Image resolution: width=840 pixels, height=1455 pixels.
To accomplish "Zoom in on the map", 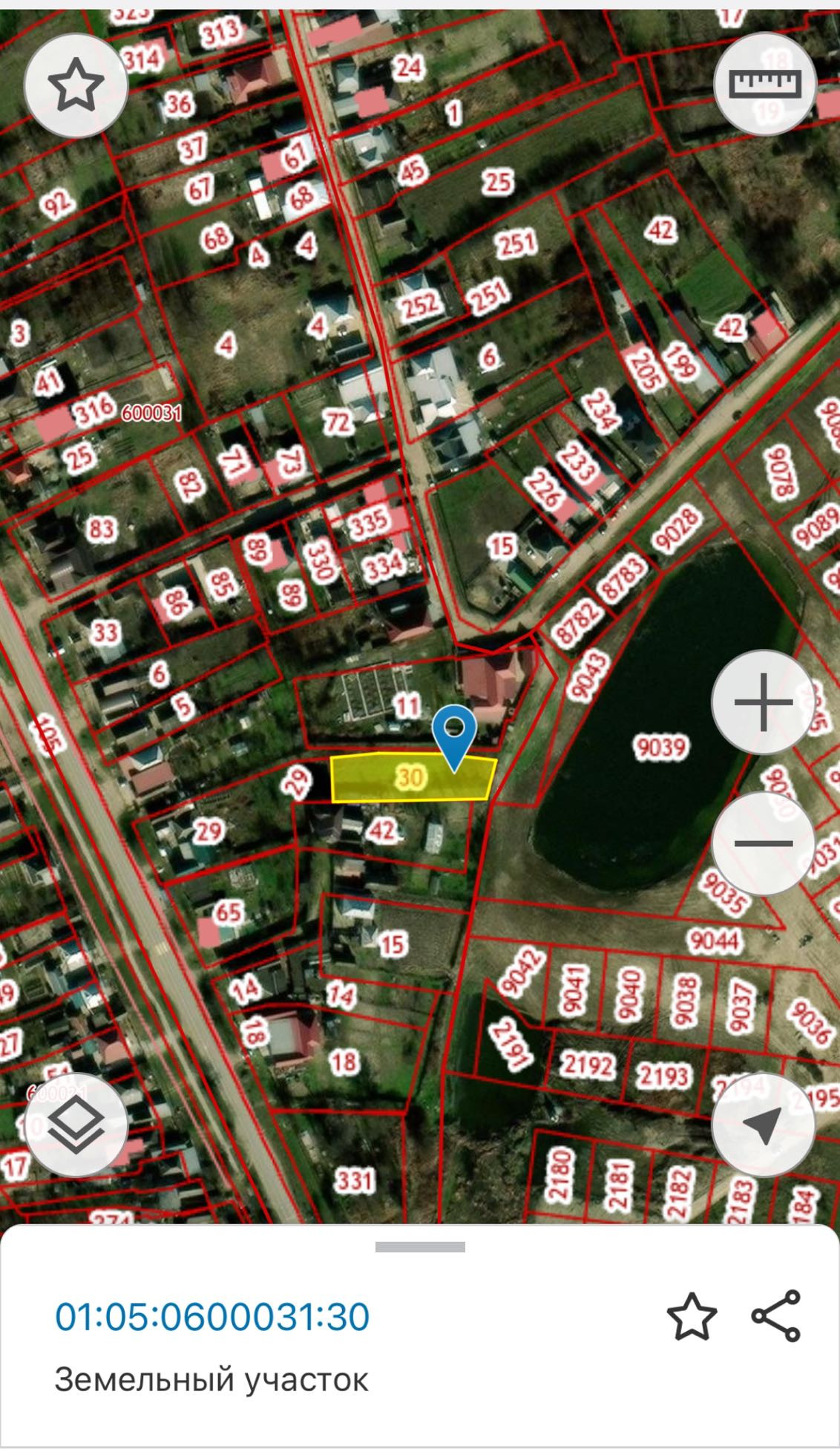I will [763, 702].
